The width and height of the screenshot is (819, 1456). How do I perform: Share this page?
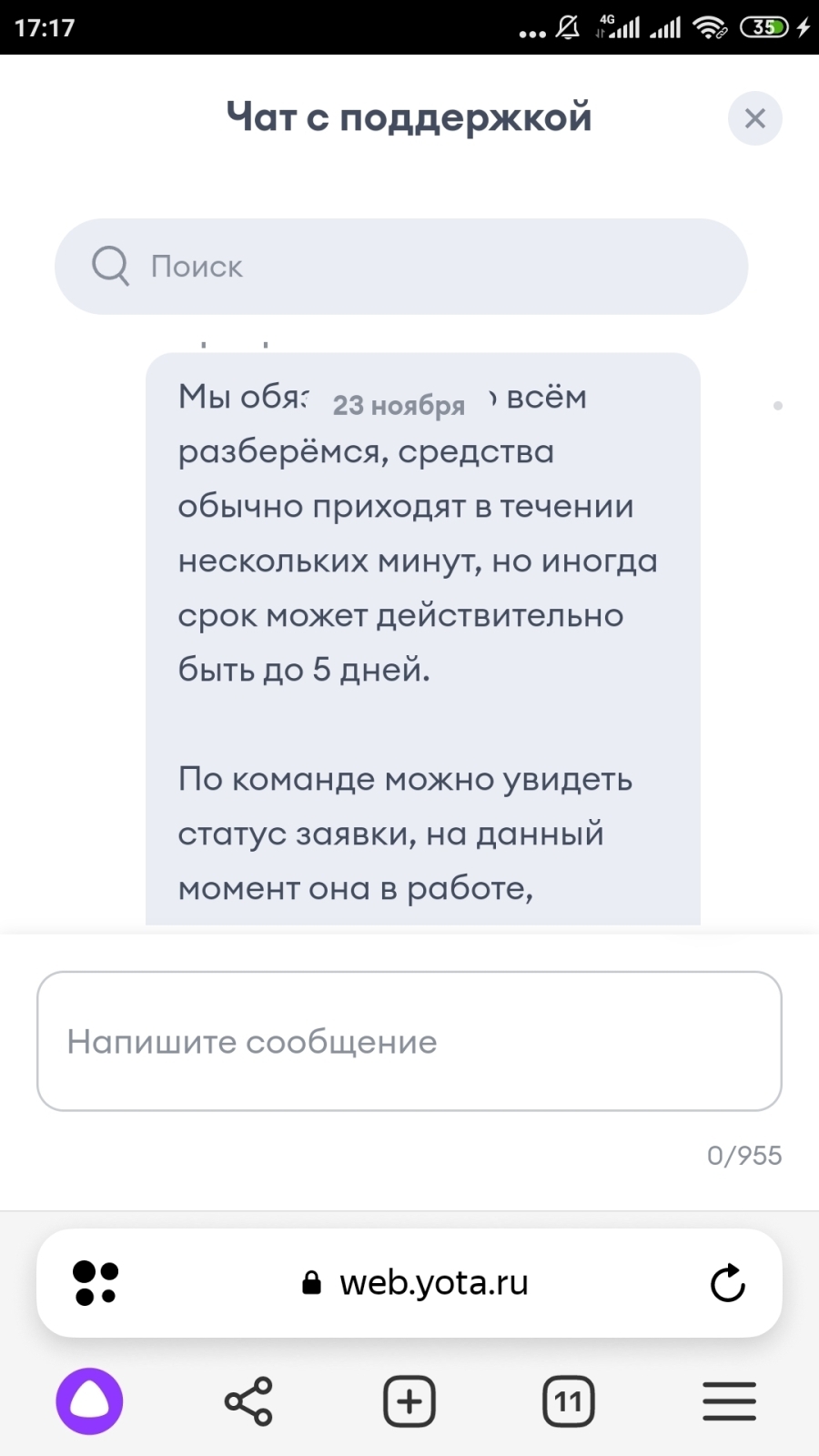point(248,1401)
